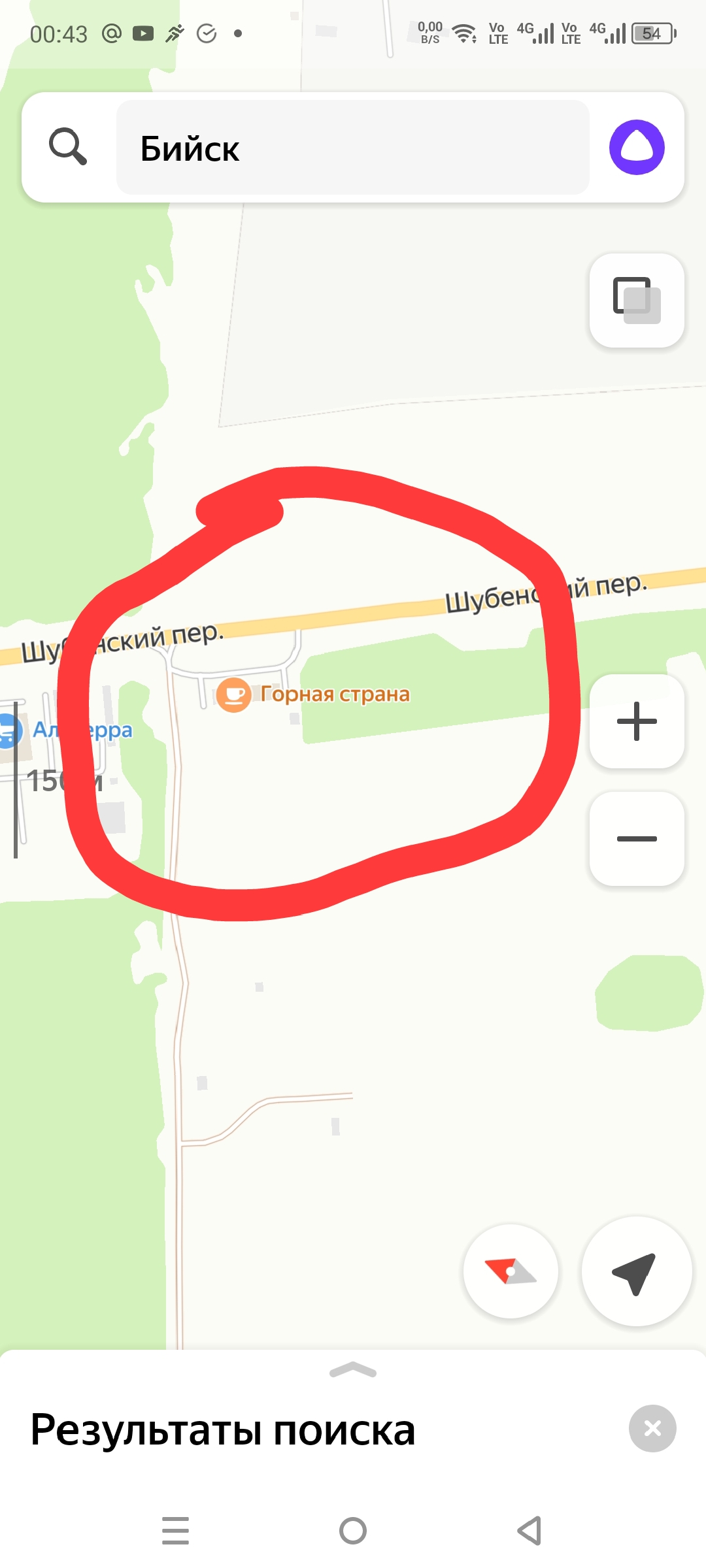The width and height of the screenshot is (706, 1568).
Task: Open the Alice voice assistant
Action: (637, 148)
